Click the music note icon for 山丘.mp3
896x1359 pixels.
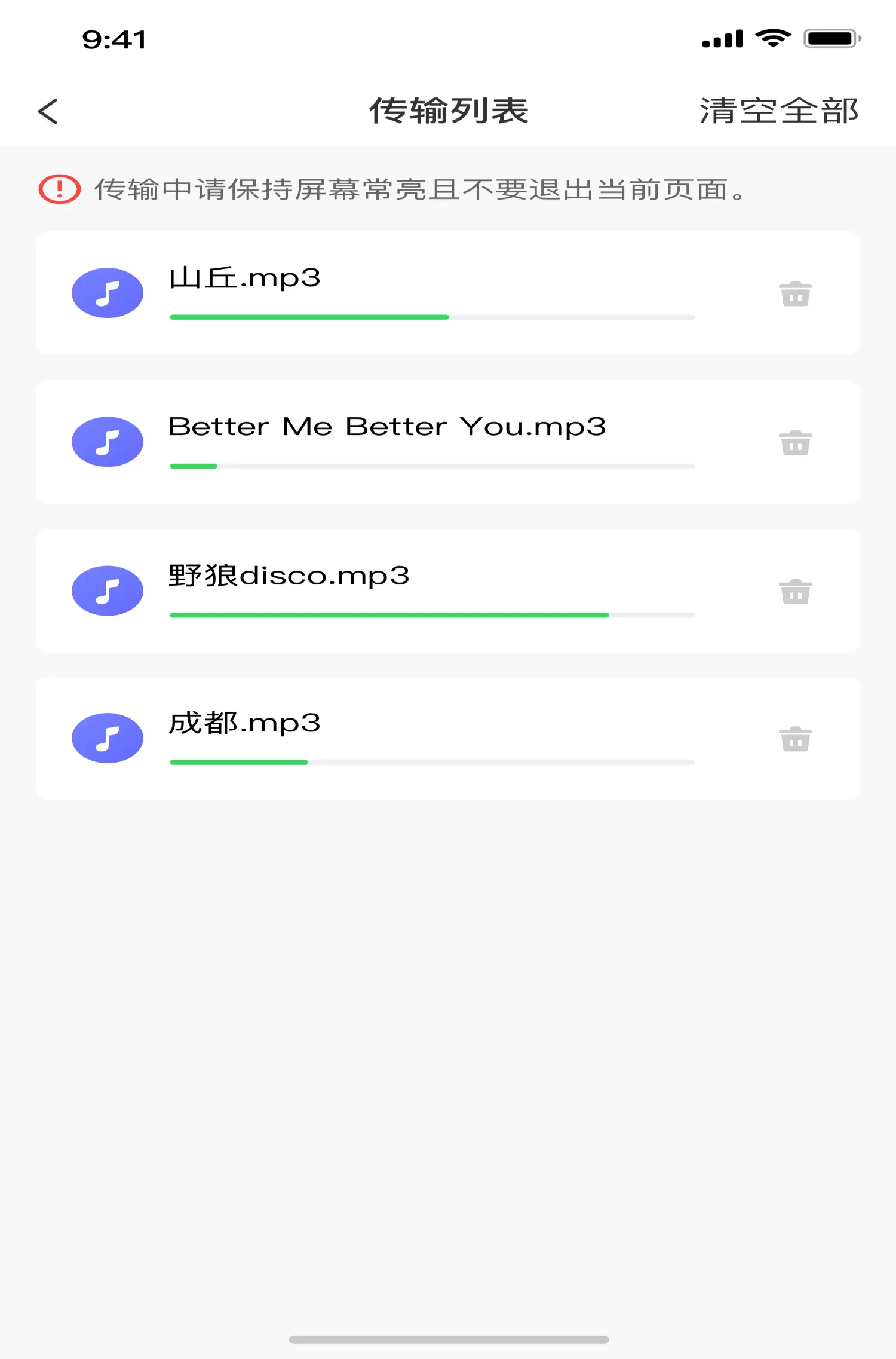click(108, 292)
